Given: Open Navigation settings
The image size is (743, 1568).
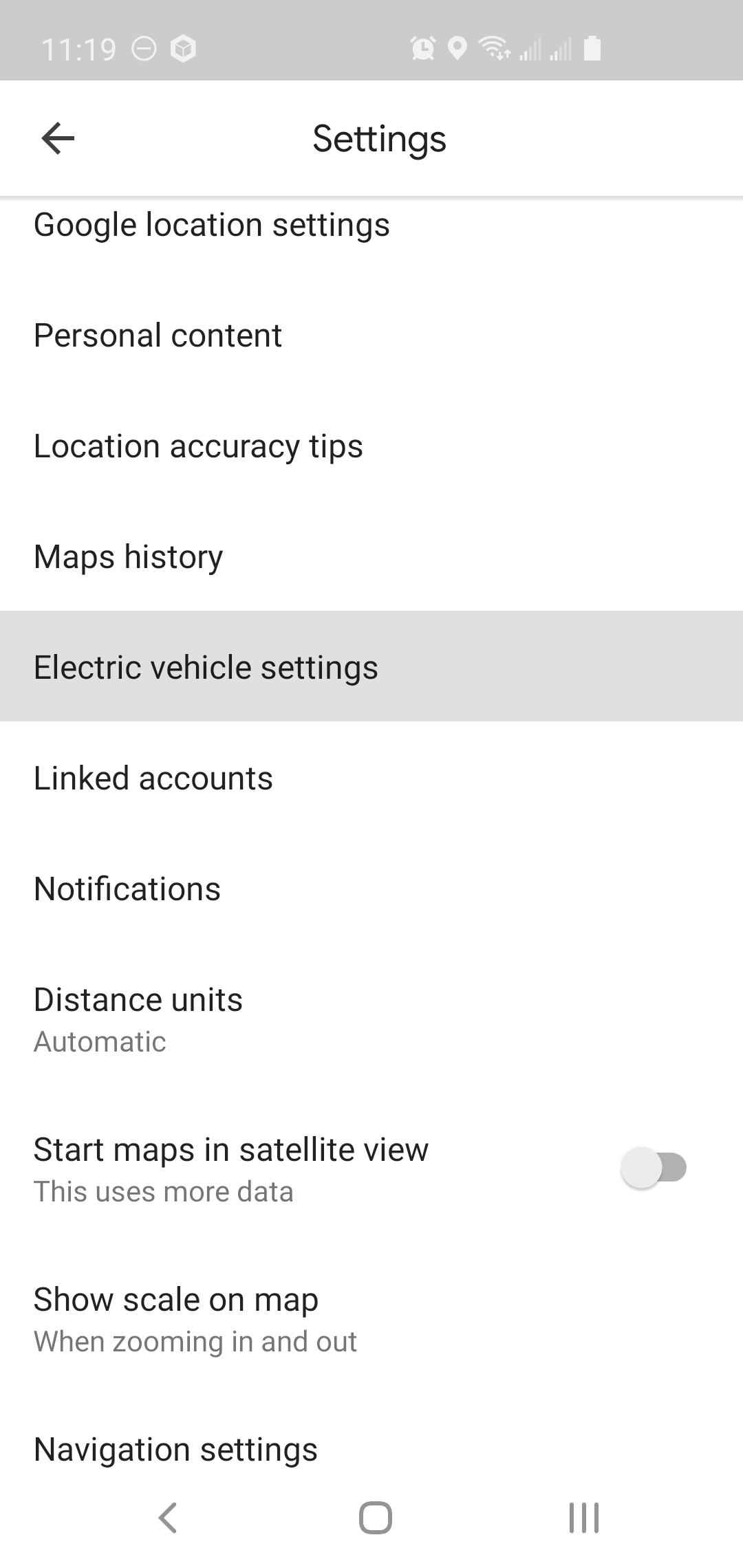Looking at the screenshot, I should (x=175, y=1450).
